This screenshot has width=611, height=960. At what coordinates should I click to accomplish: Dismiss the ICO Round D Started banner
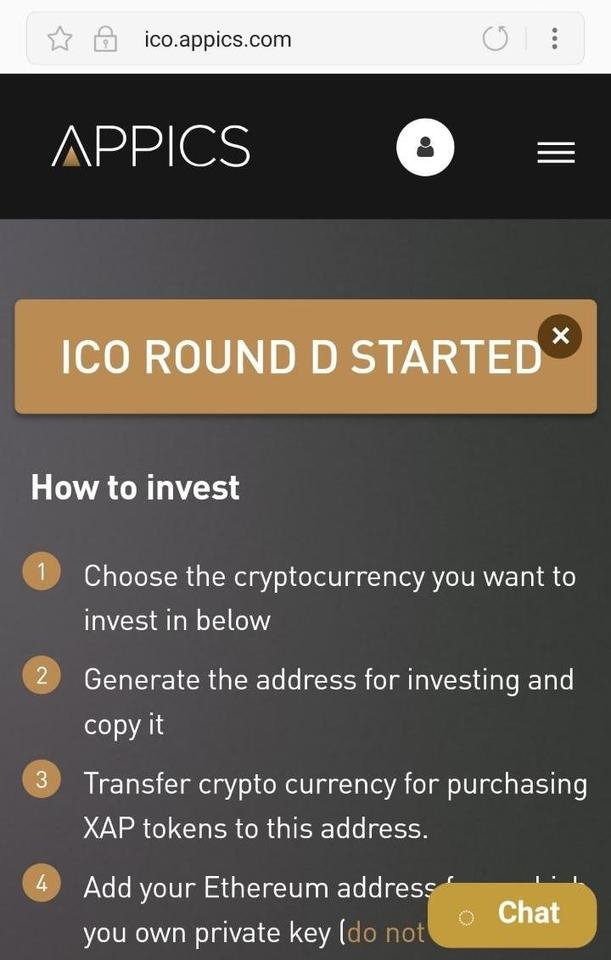(560, 336)
